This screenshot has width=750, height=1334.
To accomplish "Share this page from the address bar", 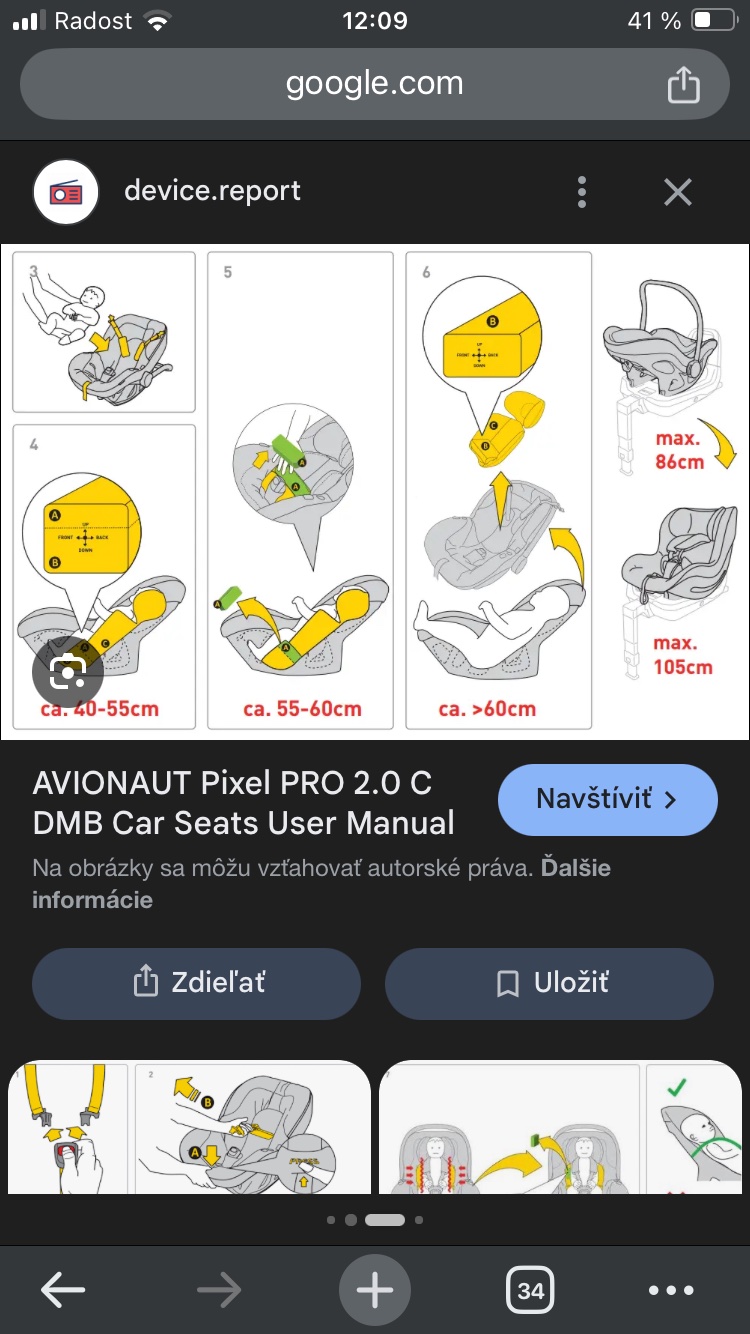I will pos(683,84).
